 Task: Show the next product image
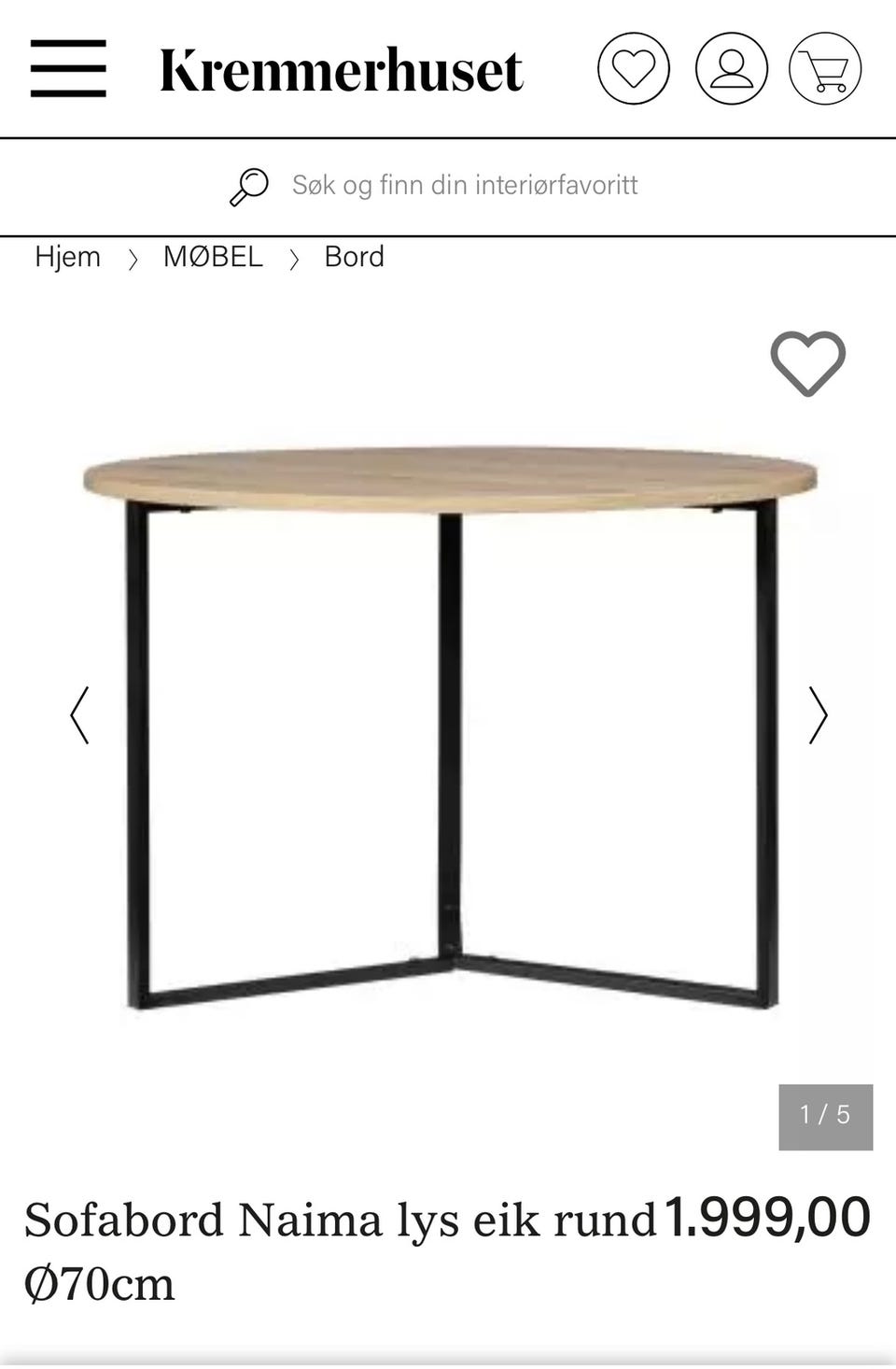point(818,715)
